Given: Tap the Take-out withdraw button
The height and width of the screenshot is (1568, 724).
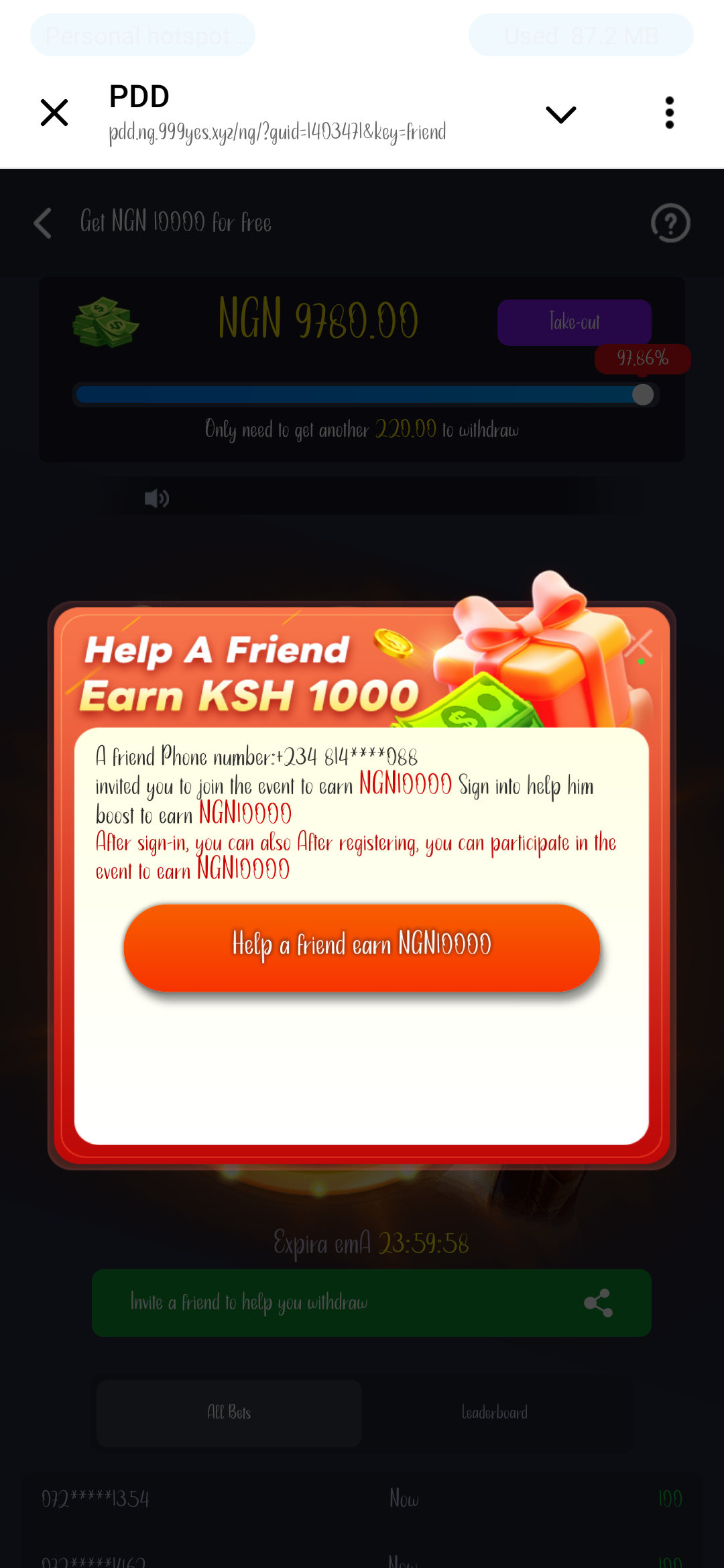Looking at the screenshot, I should click(x=574, y=322).
